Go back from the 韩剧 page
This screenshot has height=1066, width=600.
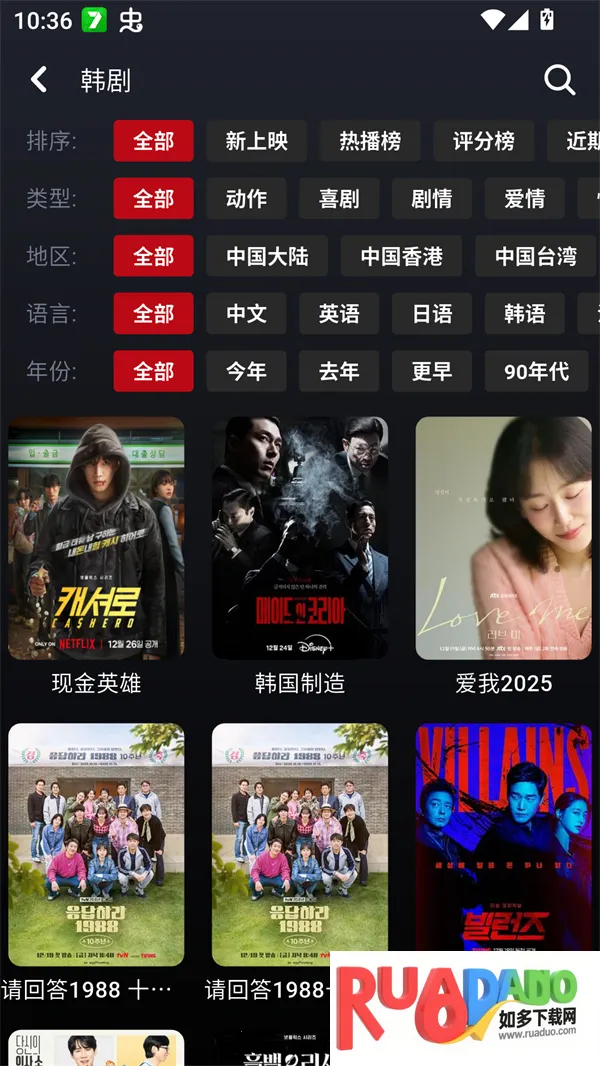click(x=39, y=80)
